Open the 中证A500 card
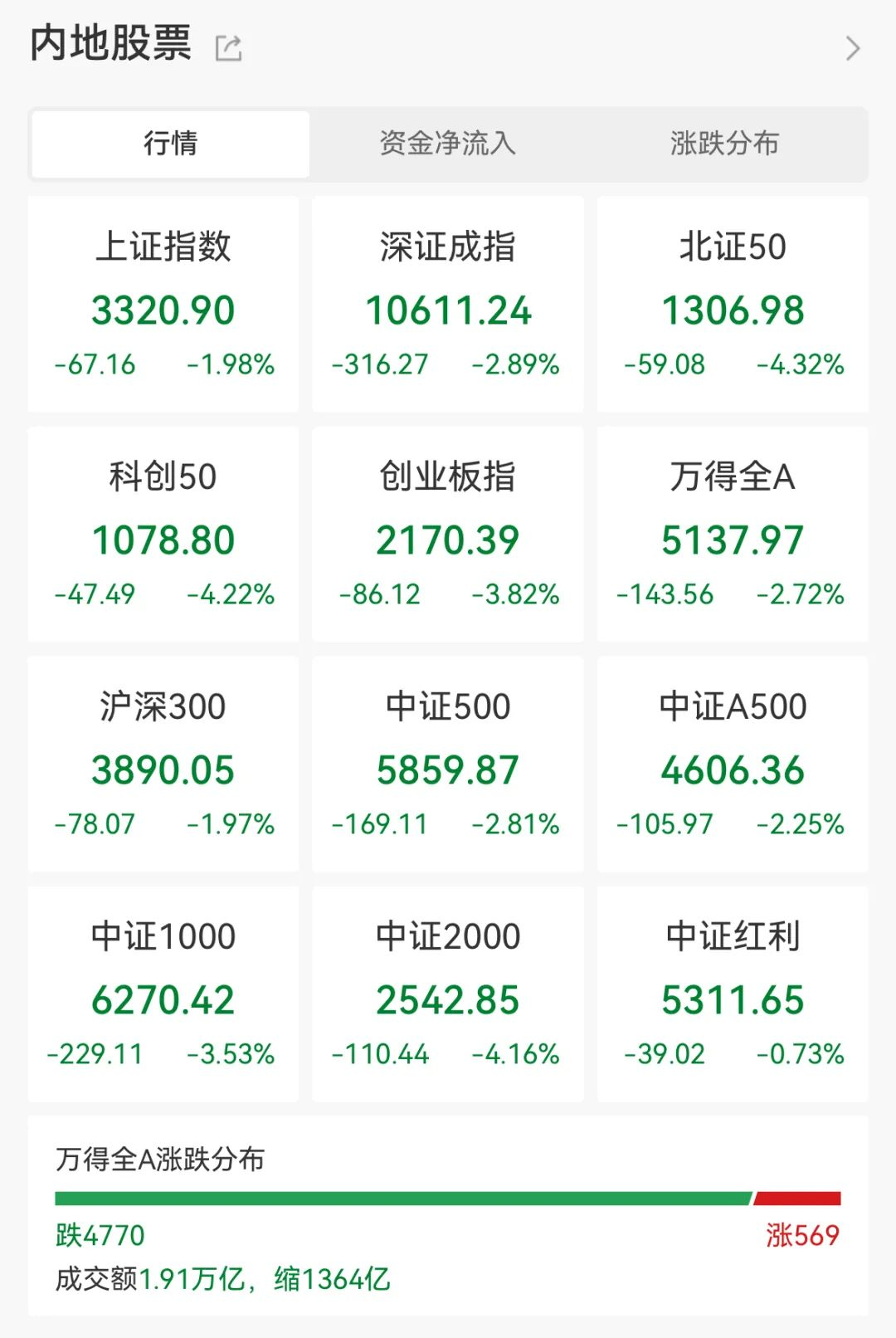This screenshot has height=1338, width=896. (x=733, y=764)
